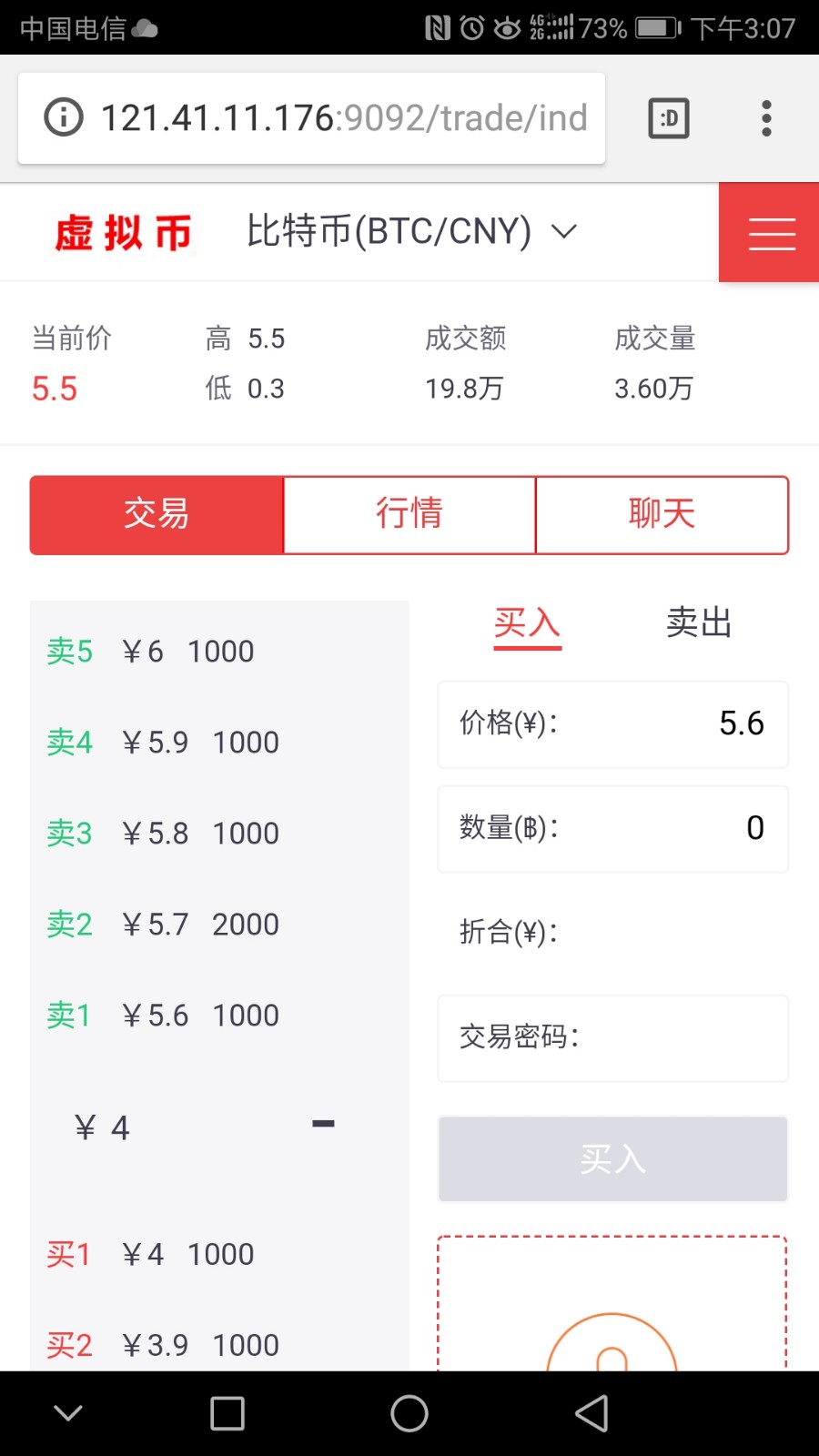
Task: Open the browser tab switcher
Action: (x=669, y=118)
